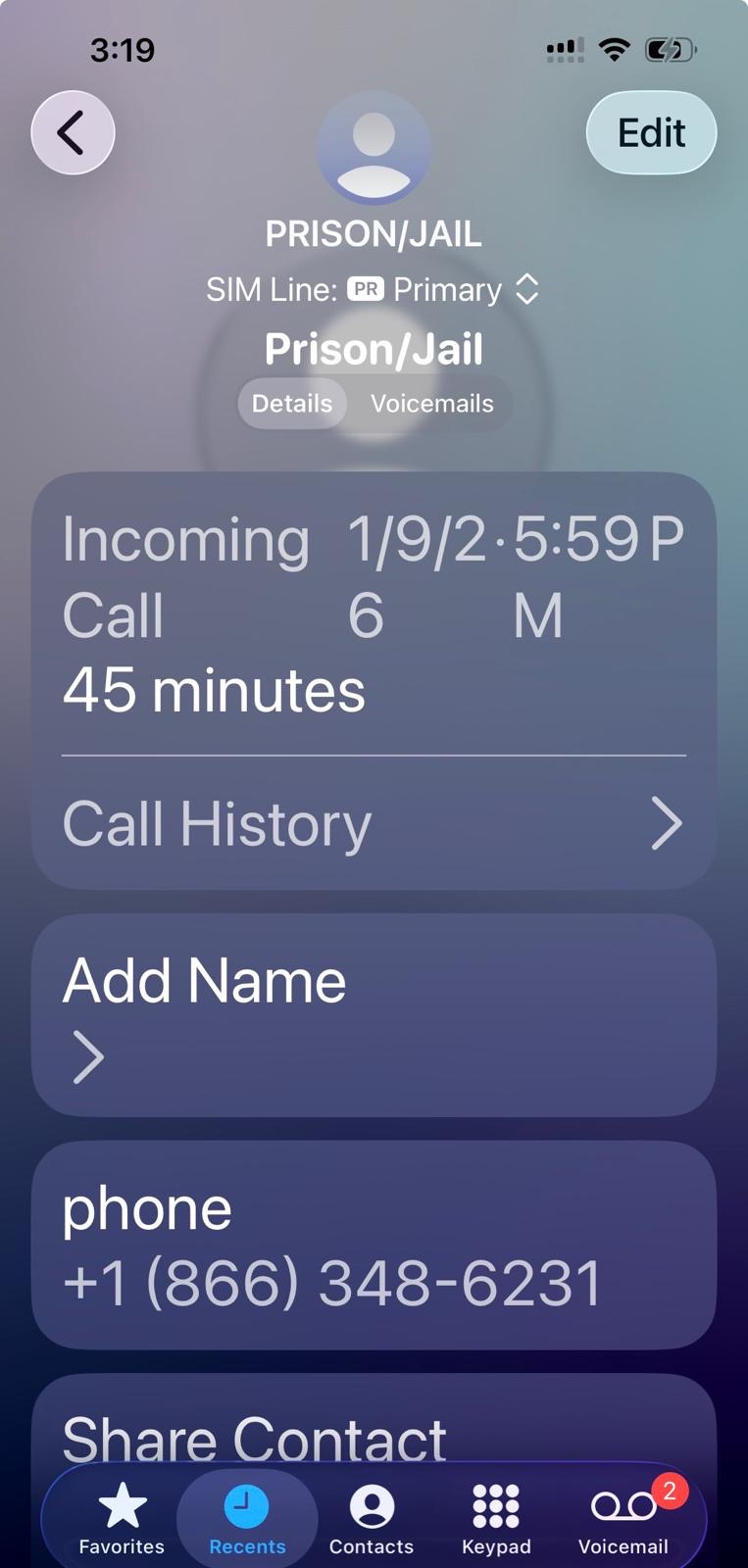Call the phone number +1 (866) 348-6231
The width and height of the screenshot is (748, 1568).
click(x=333, y=1282)
